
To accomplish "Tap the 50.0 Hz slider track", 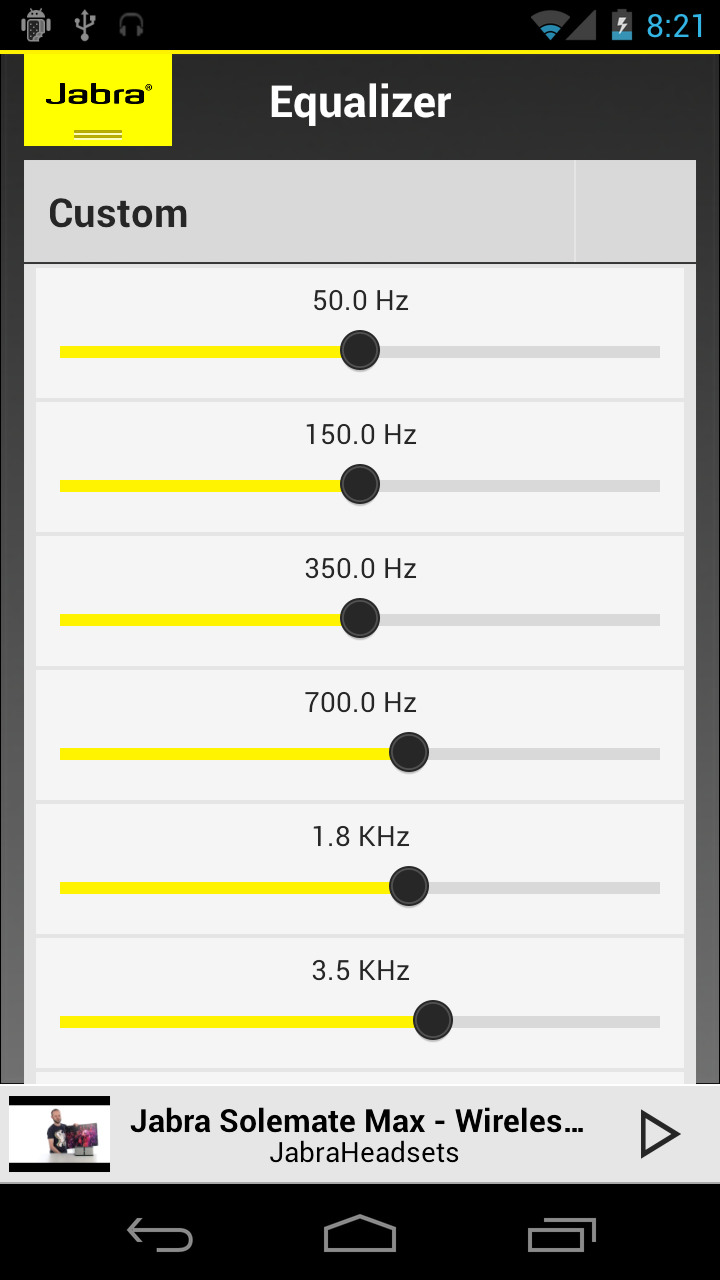I will point(360,351).
